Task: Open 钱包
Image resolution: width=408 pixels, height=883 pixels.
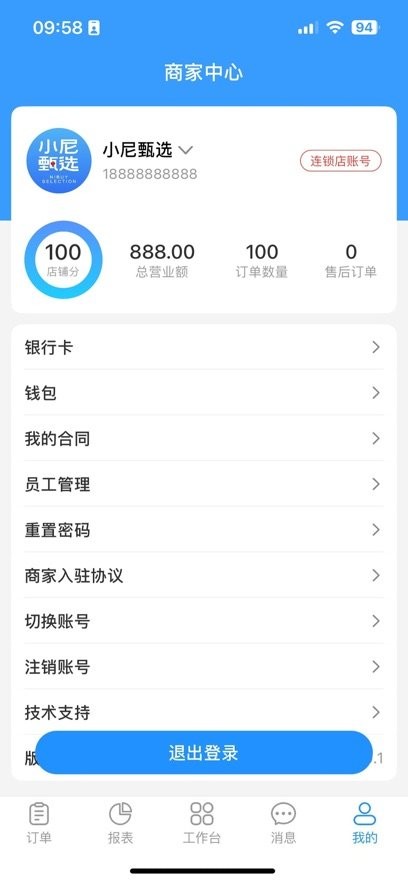Action: point(204,393)
